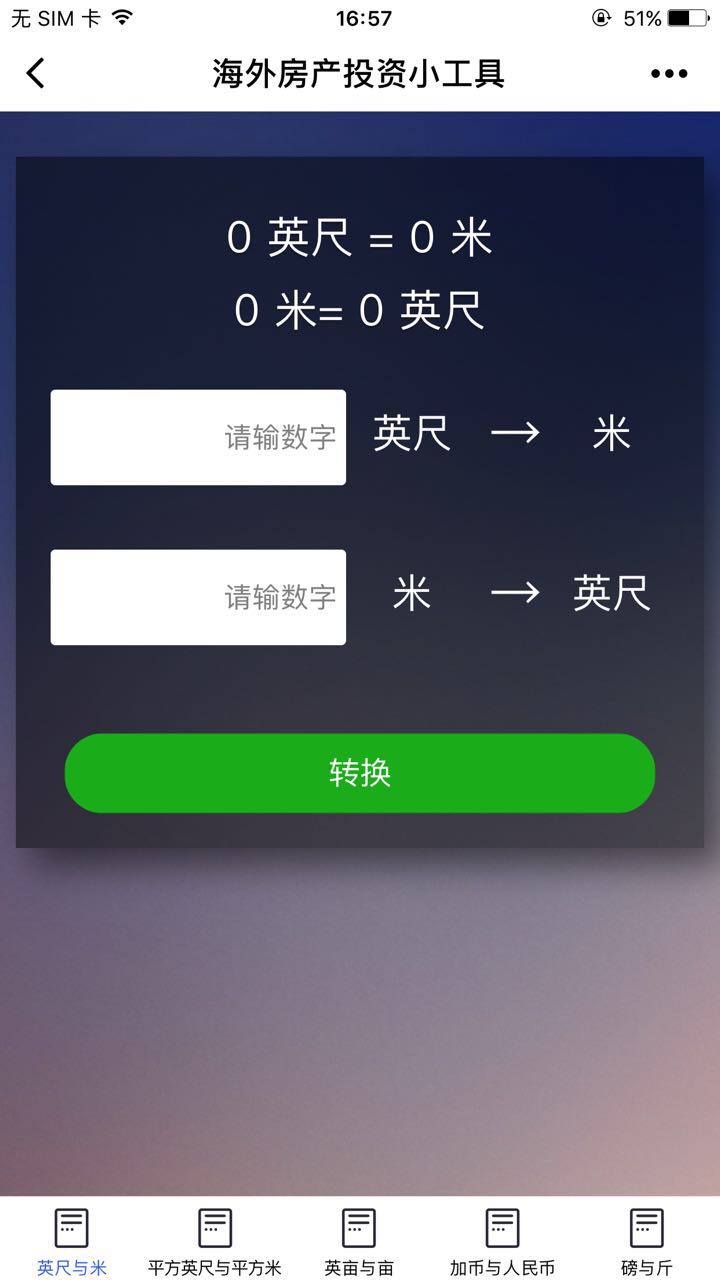This screenshot has height=1280, width=720.
Task: Select the 英尺与米 tab
Action: click(72, 1242)
